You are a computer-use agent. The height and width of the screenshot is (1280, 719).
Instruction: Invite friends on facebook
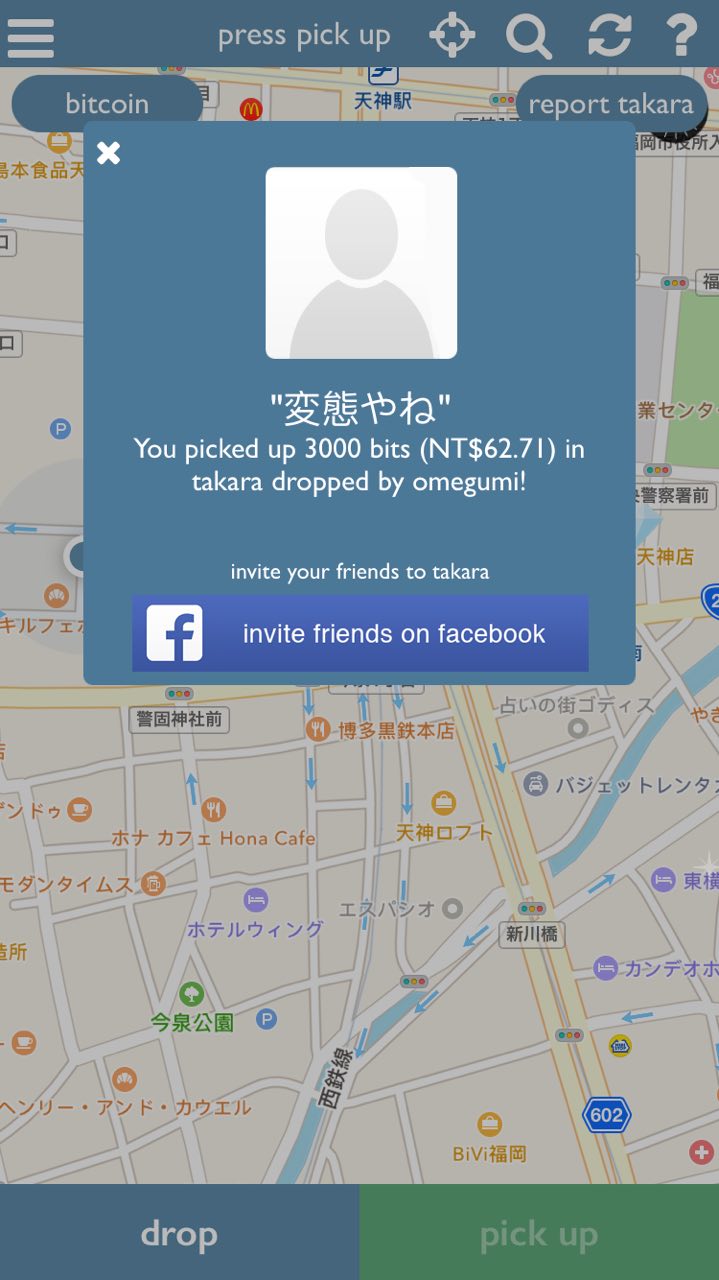click(360, 633)
